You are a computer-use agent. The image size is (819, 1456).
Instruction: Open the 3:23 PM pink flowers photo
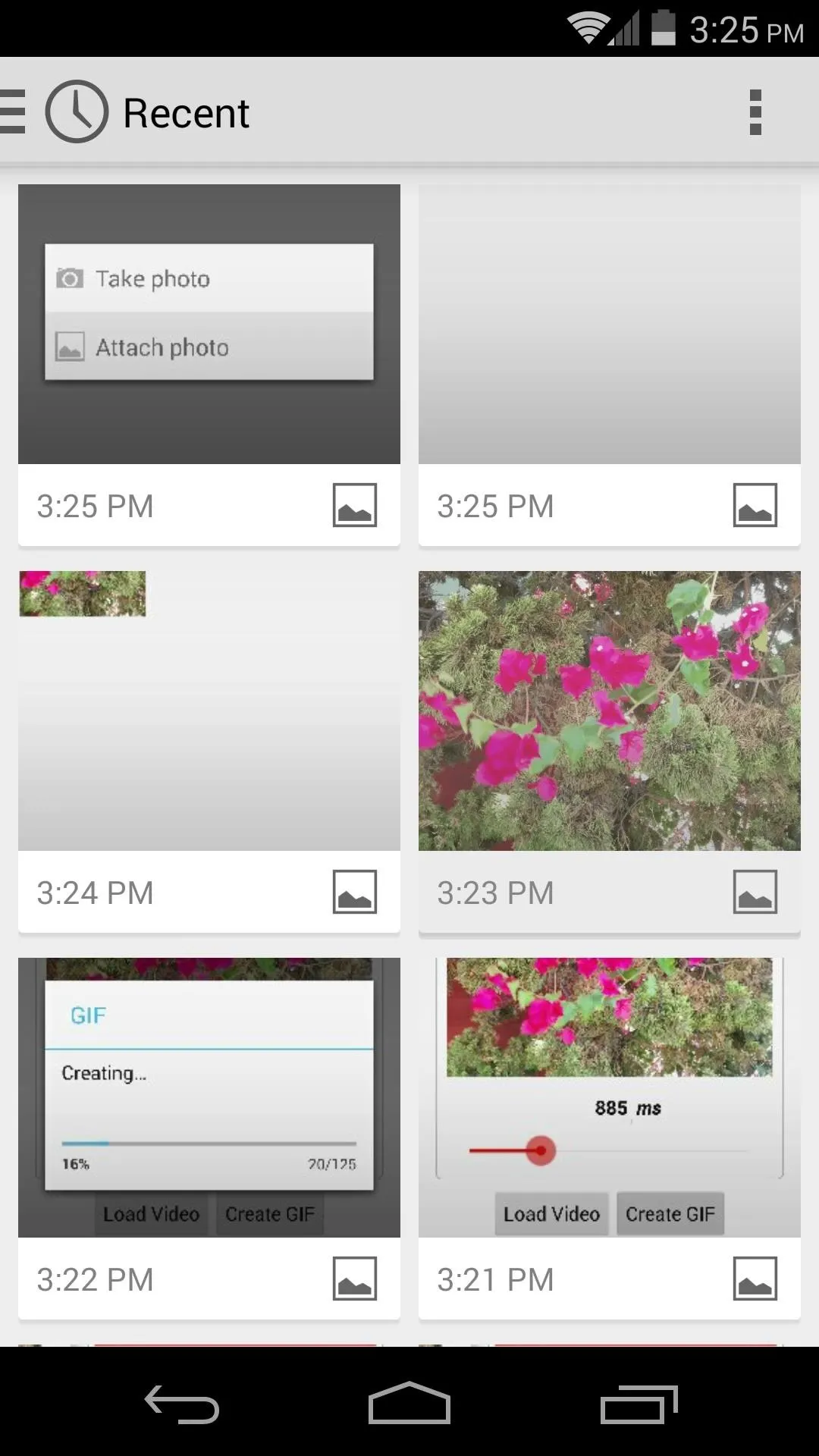(610, 752)
